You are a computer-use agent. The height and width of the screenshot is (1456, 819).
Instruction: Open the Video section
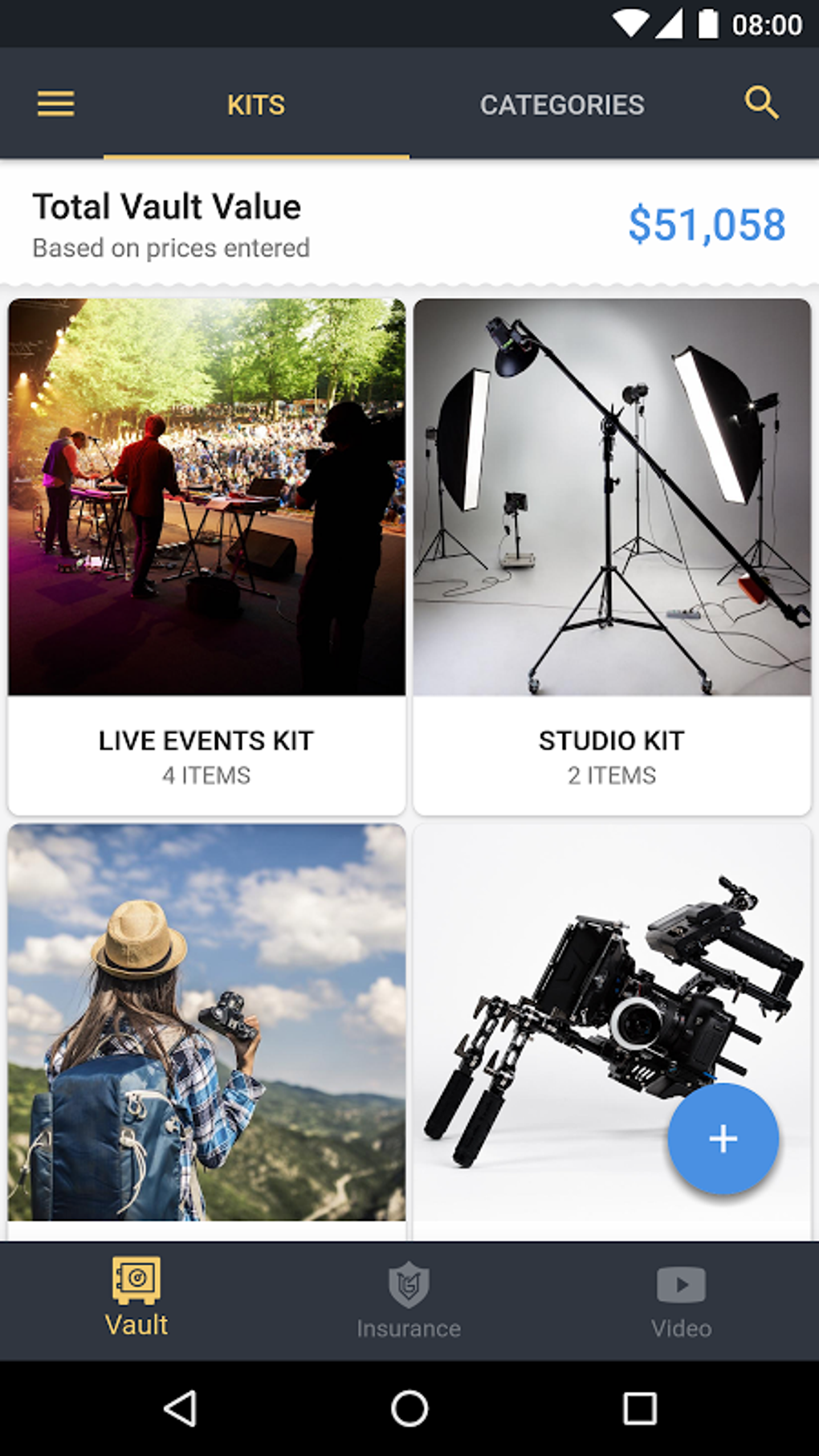pyautogui.click(x=682, y=1299)
